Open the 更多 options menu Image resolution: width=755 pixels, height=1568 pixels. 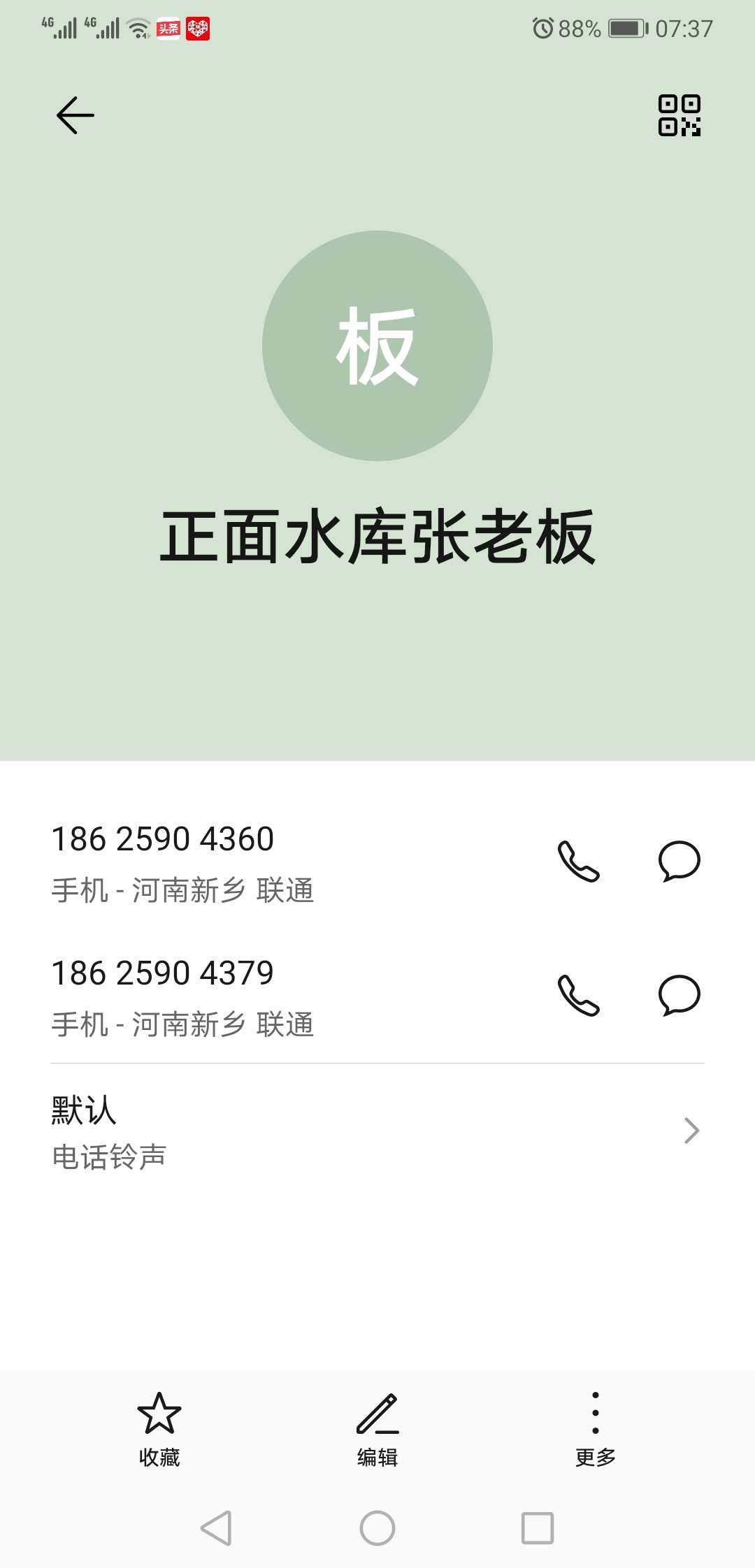click(x=595, y=1429)
